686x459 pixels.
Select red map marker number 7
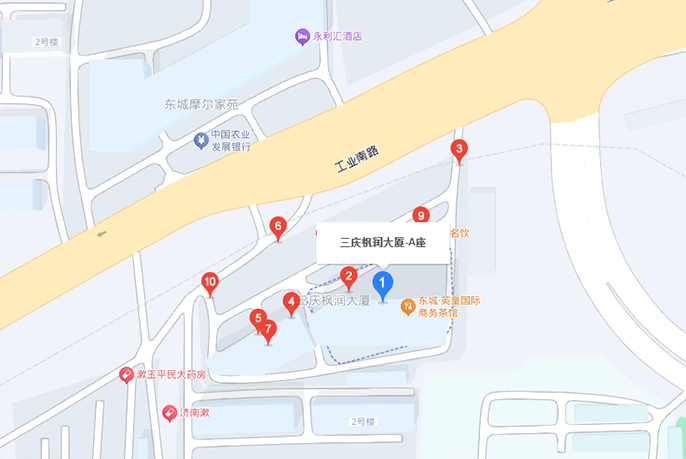(268, 329)
